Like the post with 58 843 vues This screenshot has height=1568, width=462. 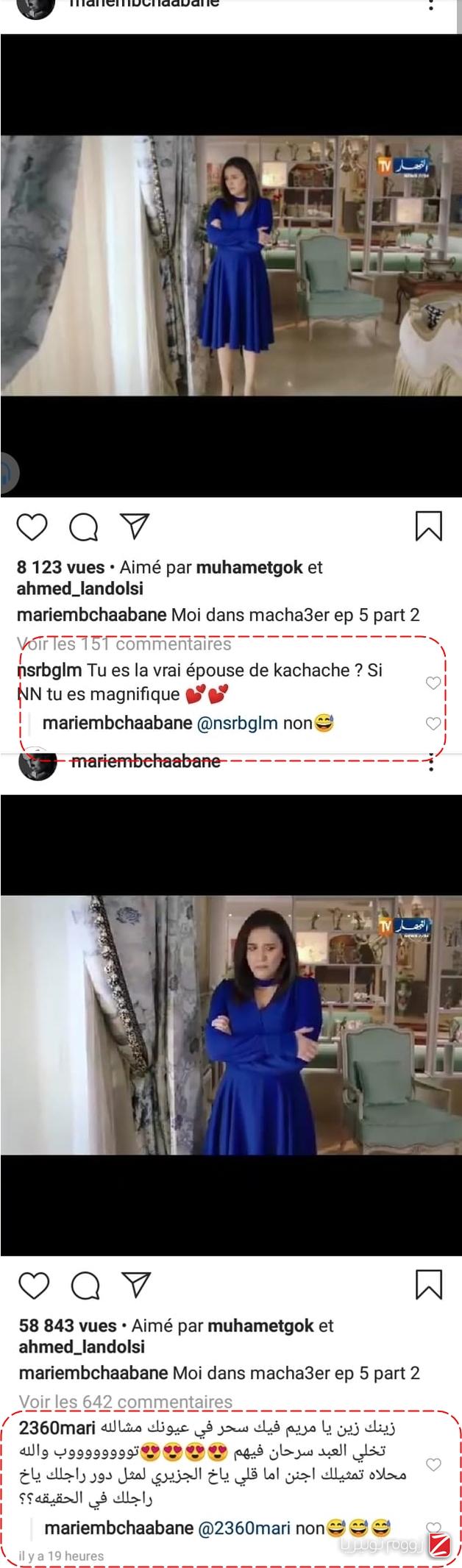click(33, 1286)
